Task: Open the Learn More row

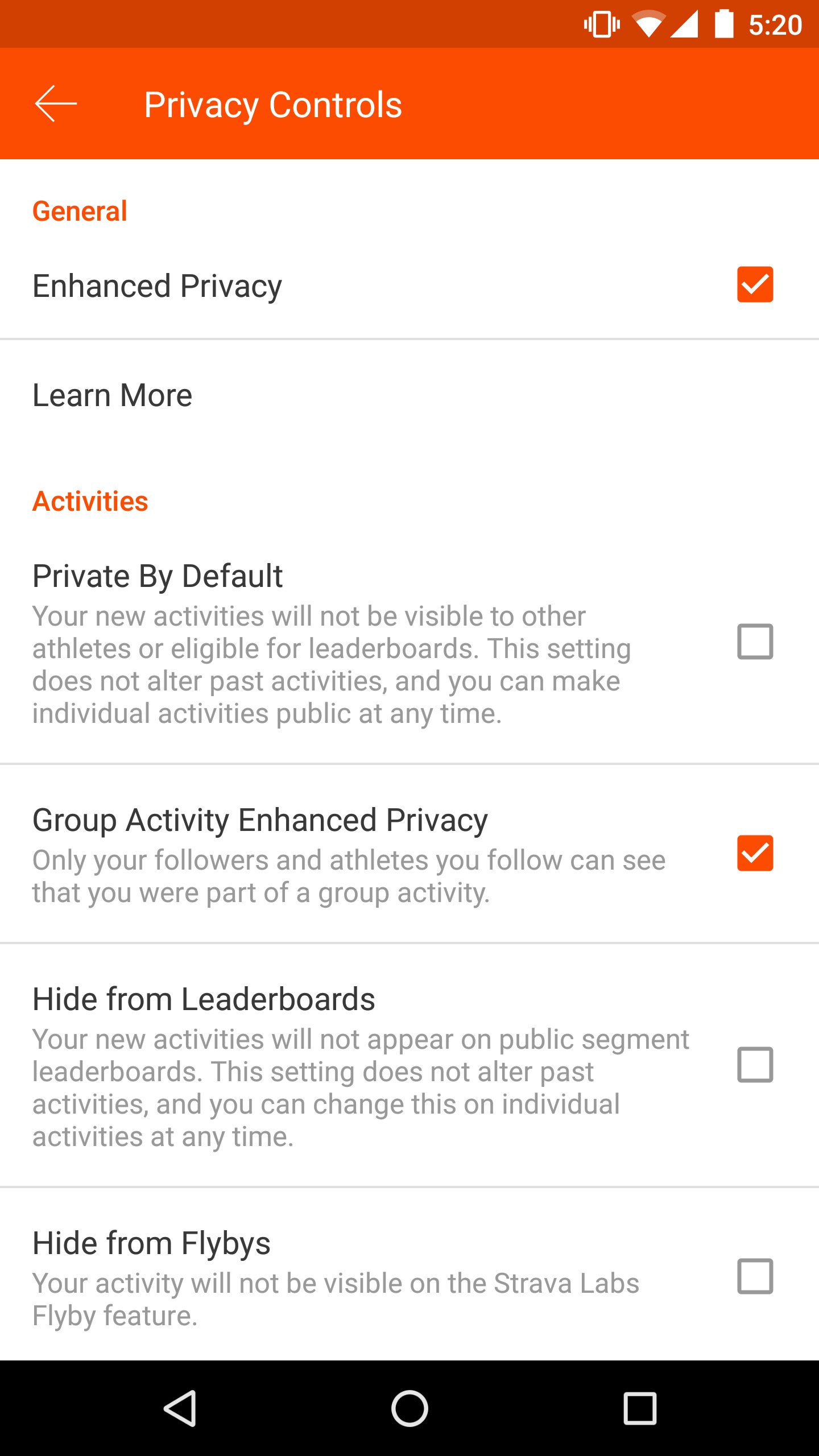Action: [x=409, y=395]
